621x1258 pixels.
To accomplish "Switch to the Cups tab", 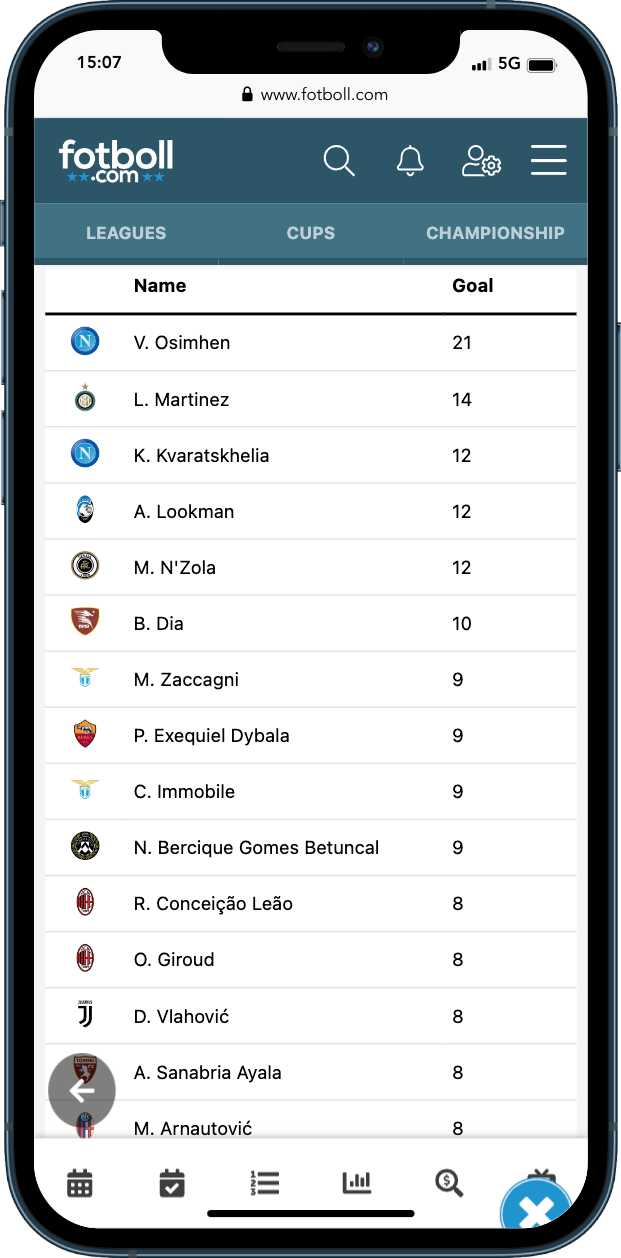I will (311, 233).
